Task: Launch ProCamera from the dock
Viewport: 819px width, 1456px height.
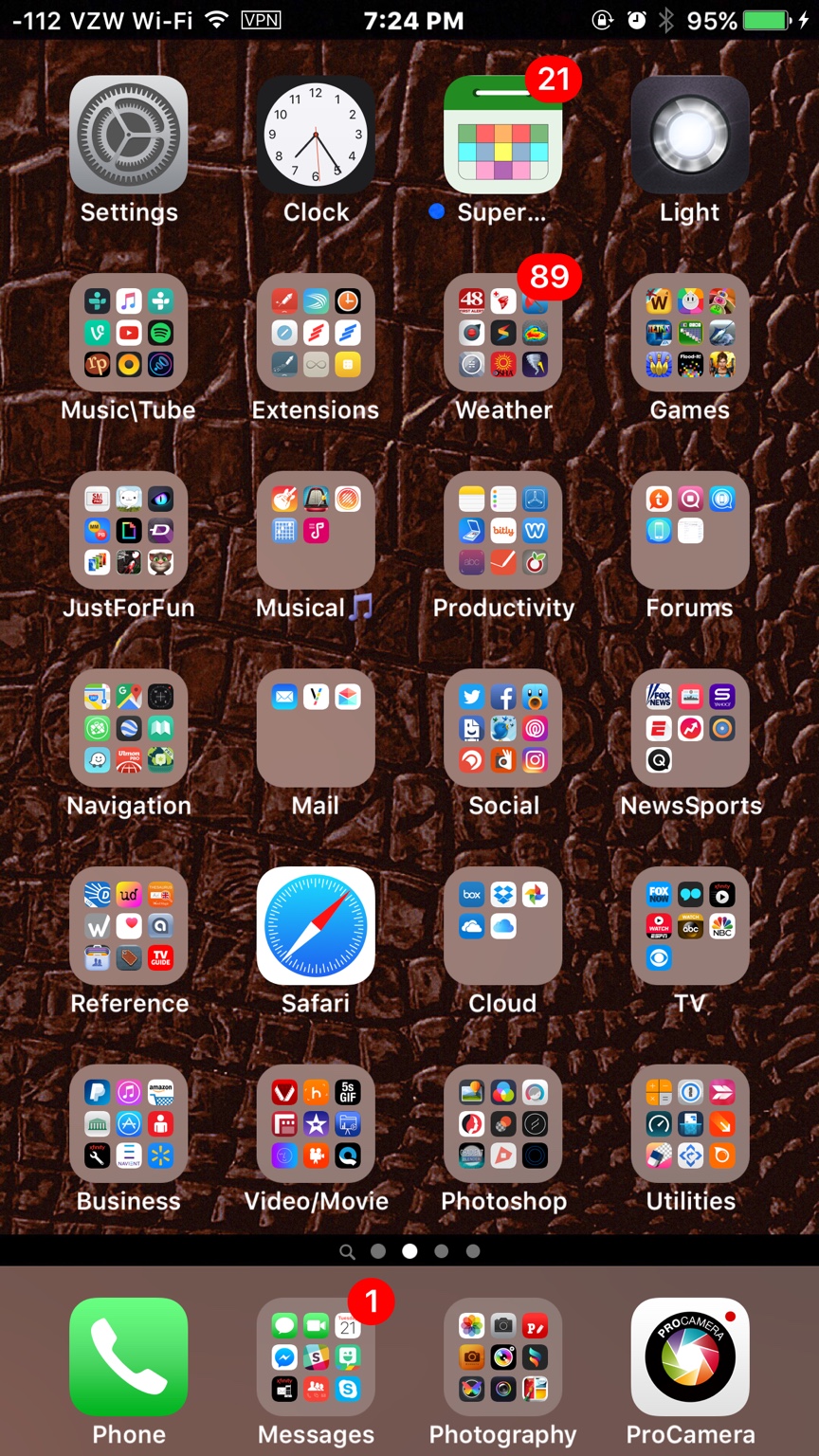Action: coord(690,1356)
